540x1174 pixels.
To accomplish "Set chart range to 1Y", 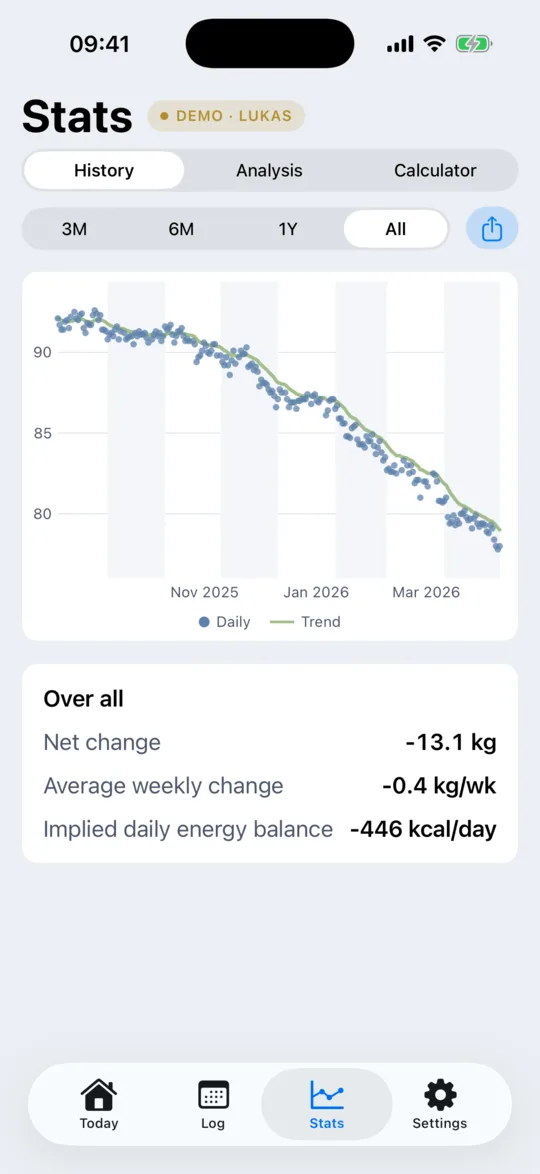I will click(288, 229).
